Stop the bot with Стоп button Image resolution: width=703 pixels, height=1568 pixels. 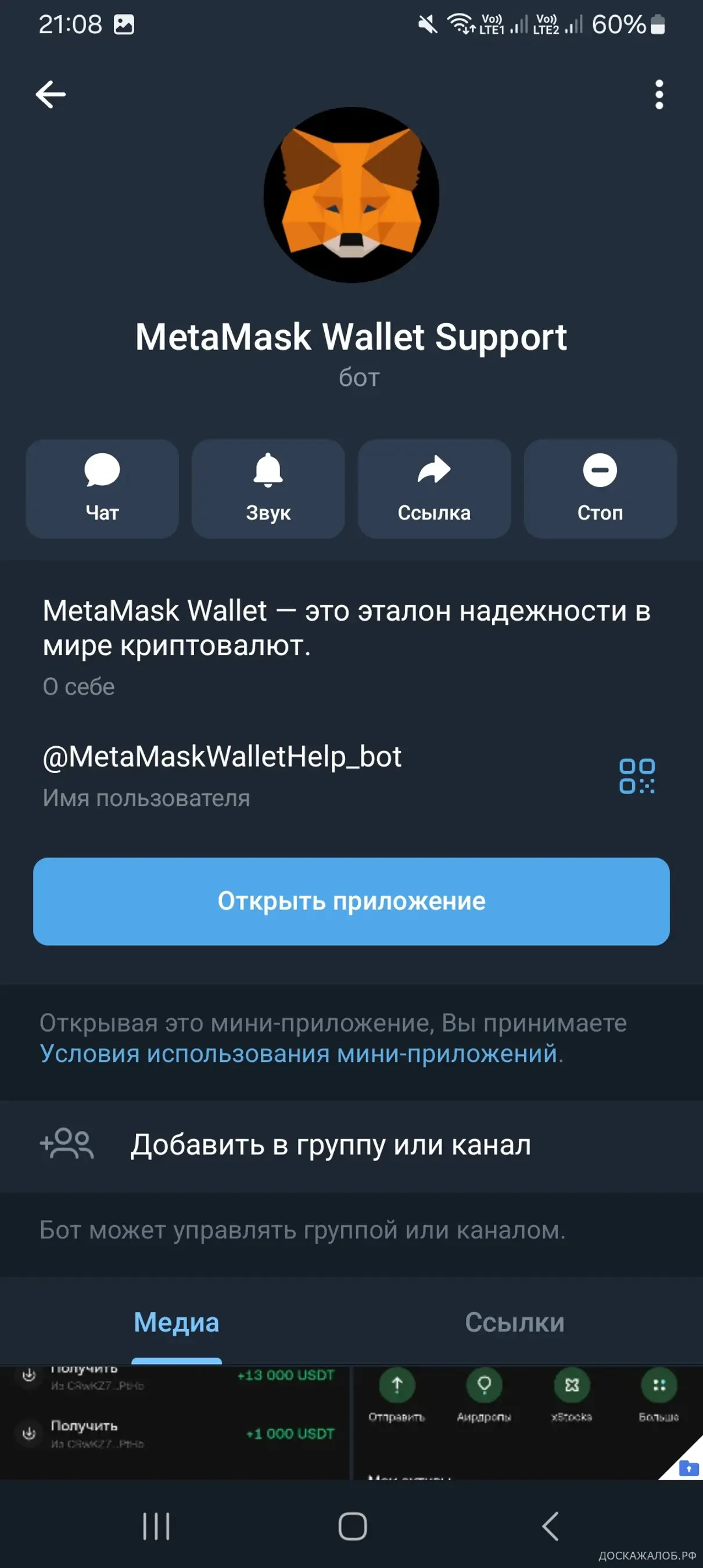coord(600,489)
